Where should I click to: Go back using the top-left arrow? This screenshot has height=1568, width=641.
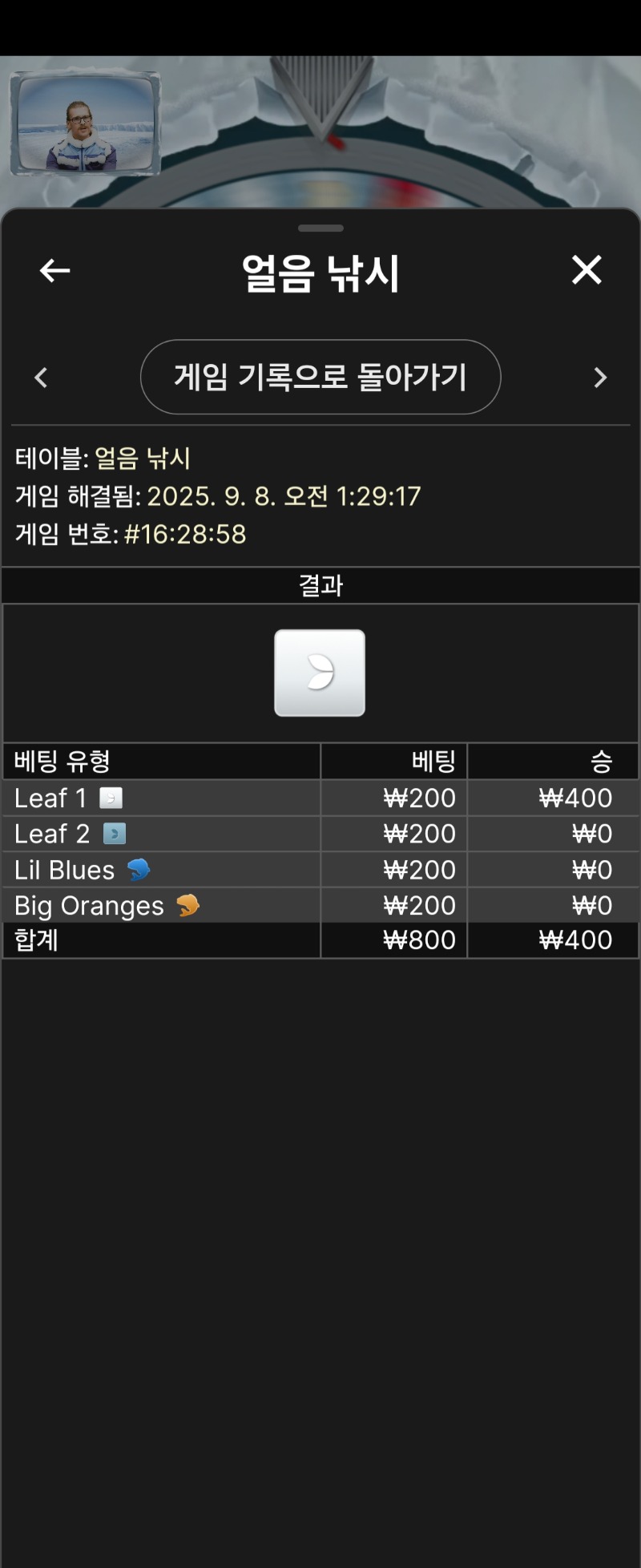click(54, 271)
